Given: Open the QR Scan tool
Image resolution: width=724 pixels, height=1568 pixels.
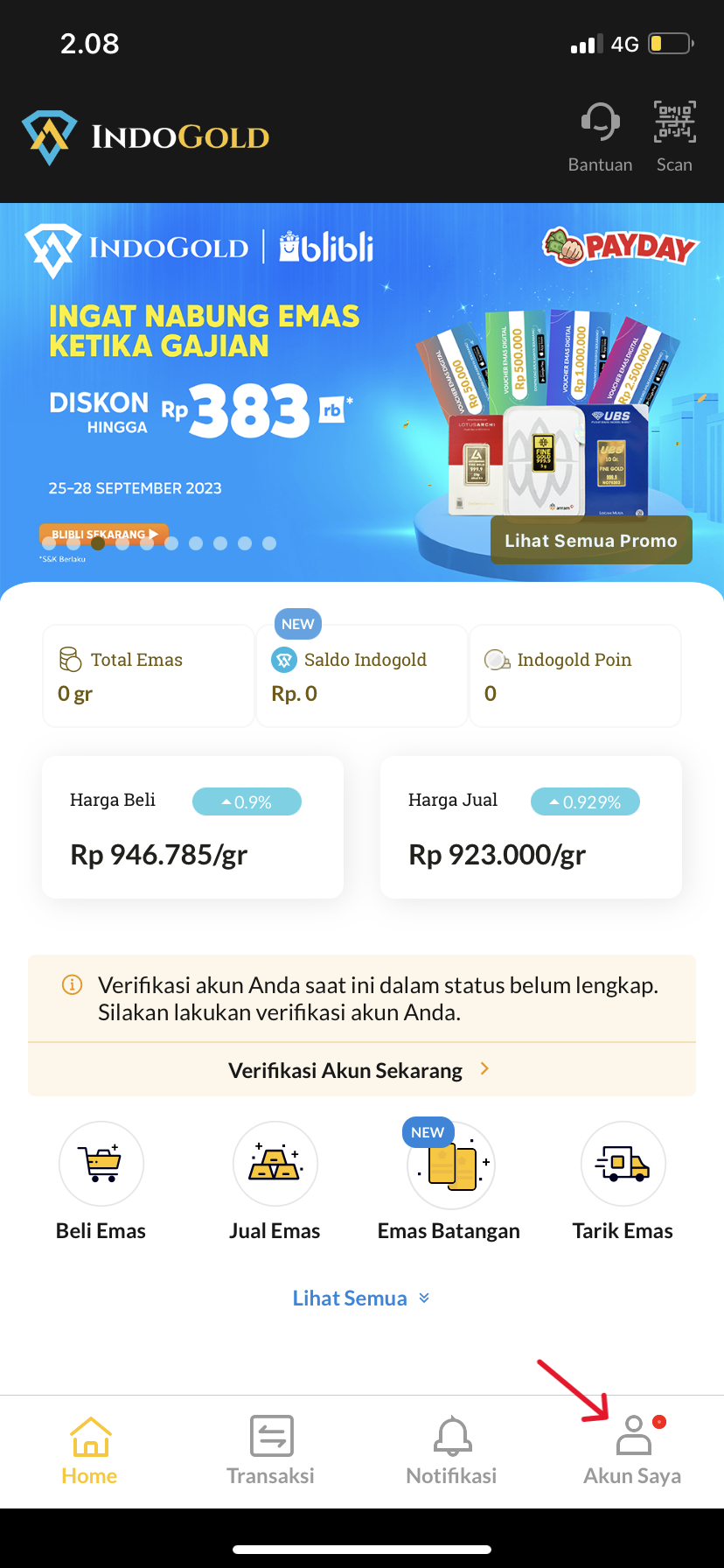Looking at the screenshot, I should point(674,136).
